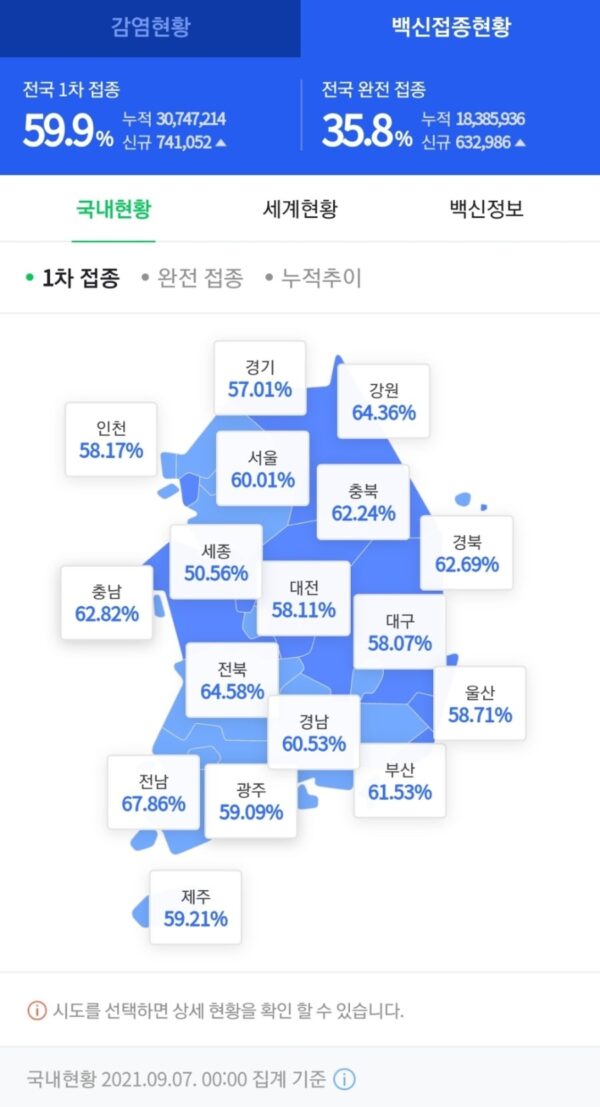The width and height of the screenshot is (600, 1107).
Task: Select the 인천 region card
Action: (x=111, y=439)
